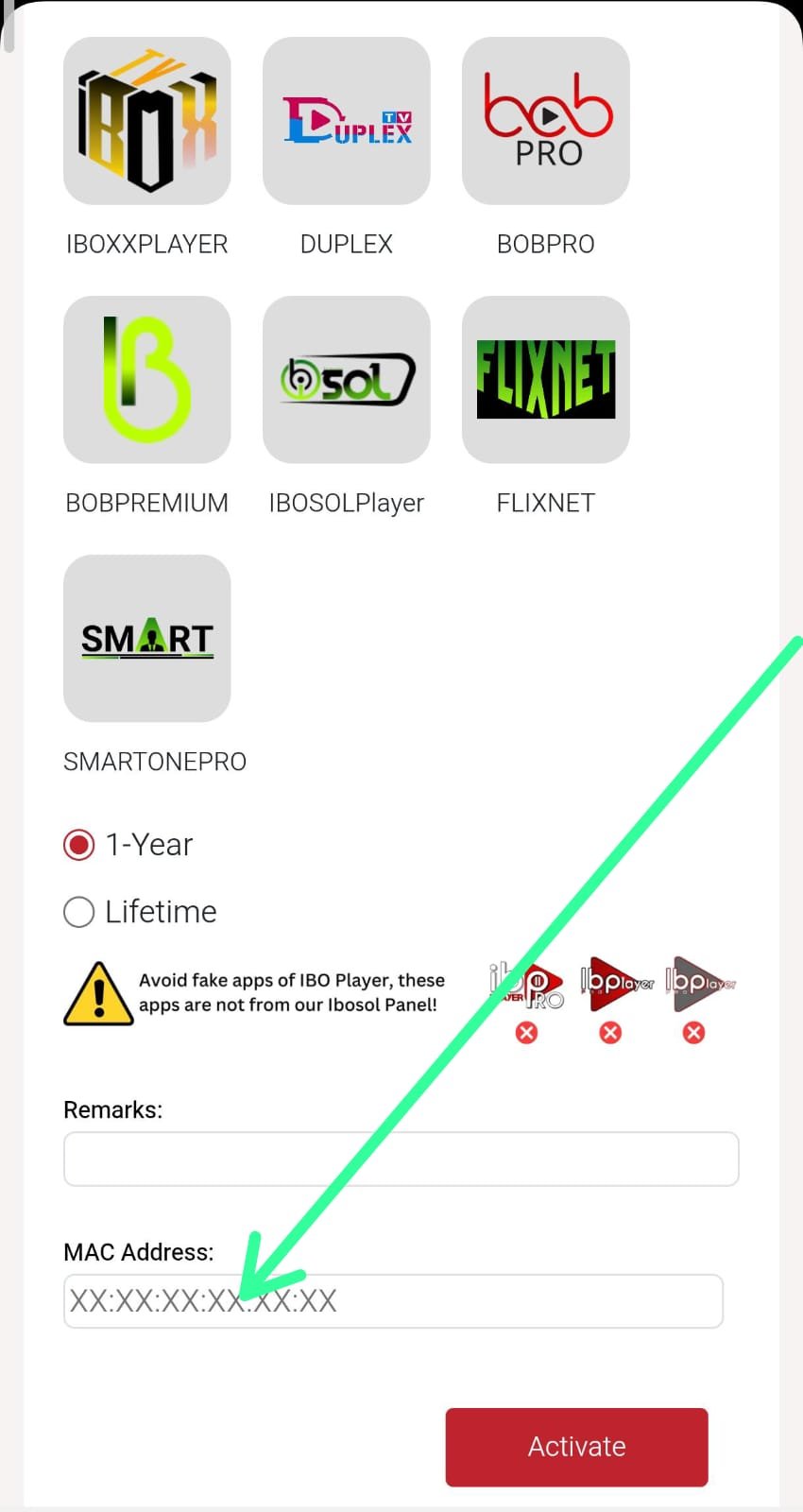Pick the BOBPRO app tile
Viewport: 803px width, 1512px height.
pyautogui.click(x=545, y=121)
